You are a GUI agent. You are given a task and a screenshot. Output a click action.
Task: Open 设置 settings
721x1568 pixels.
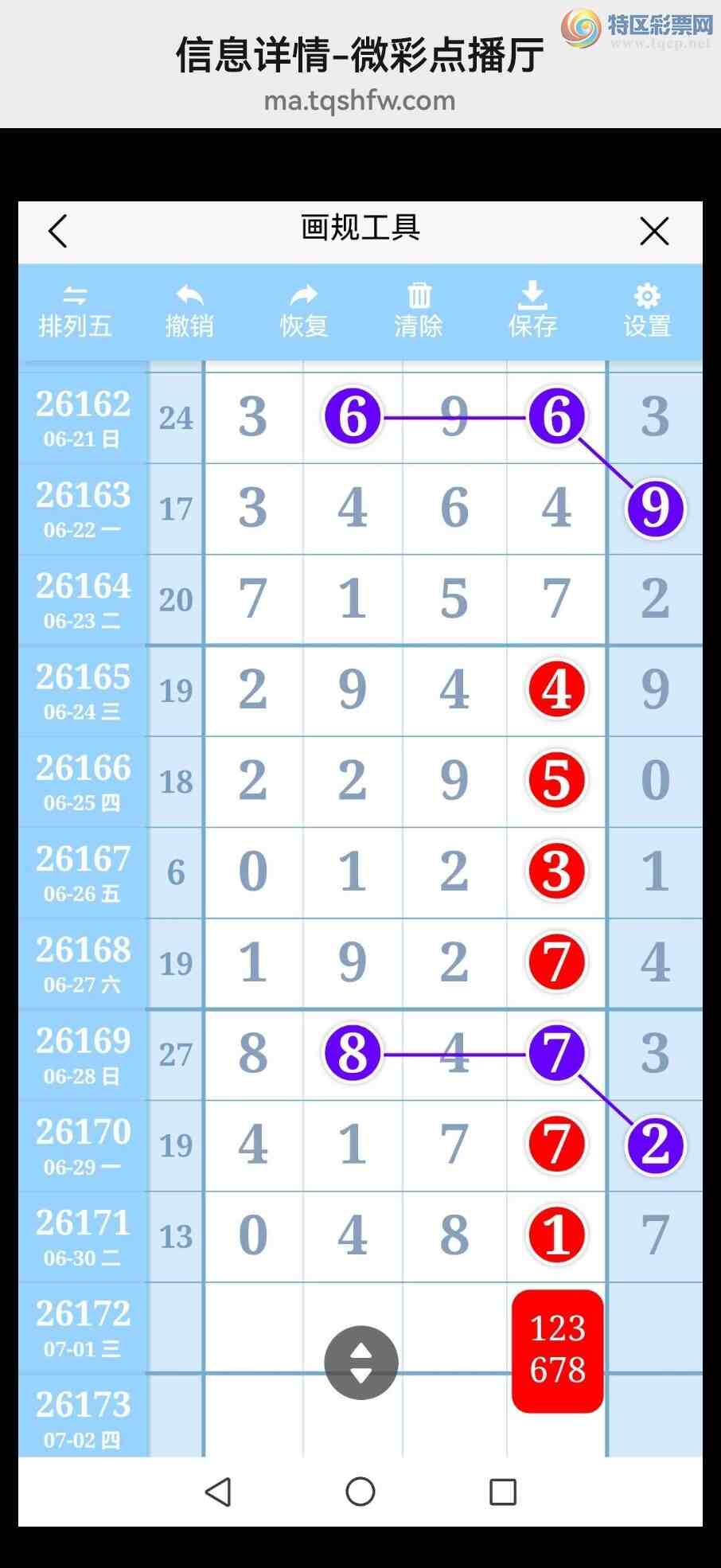[647, 312]
